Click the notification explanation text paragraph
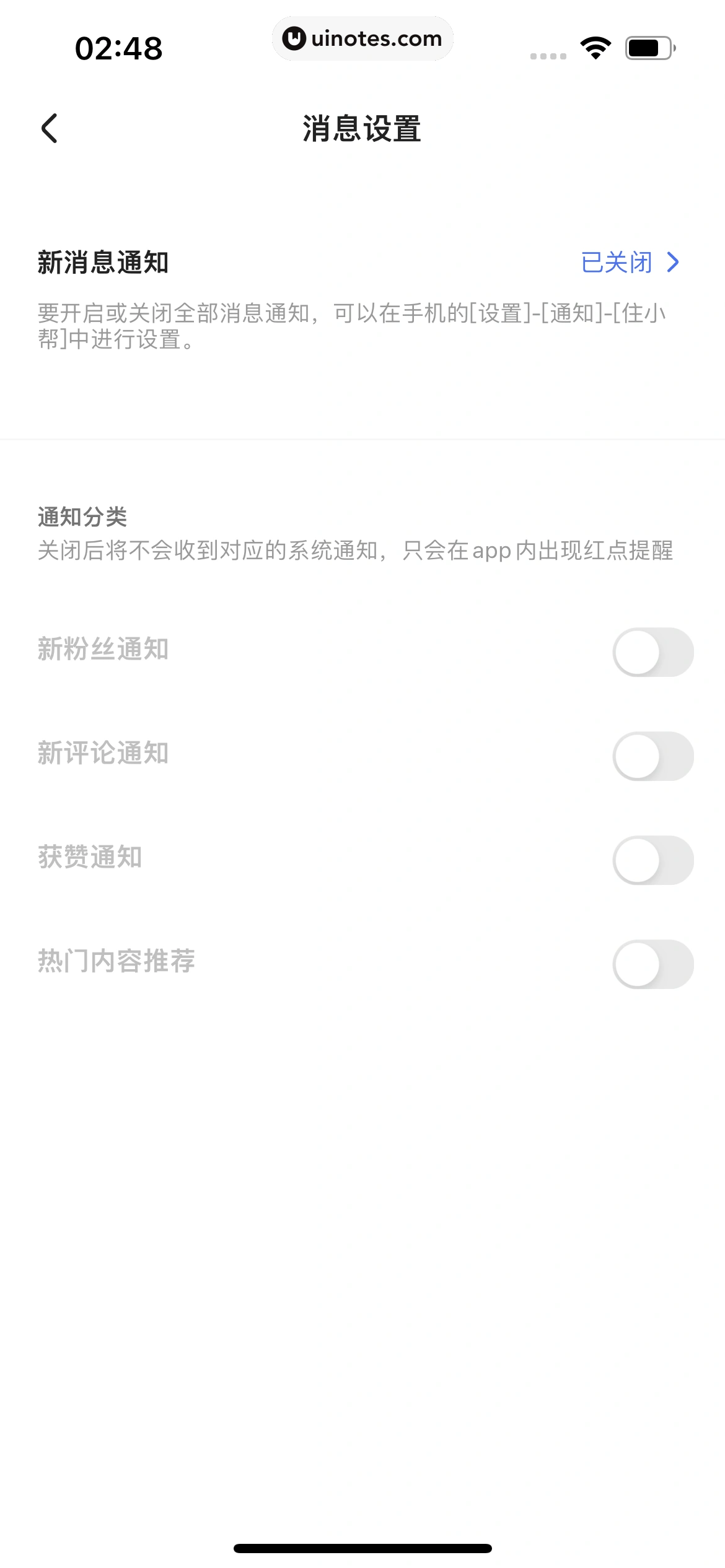 349,327
